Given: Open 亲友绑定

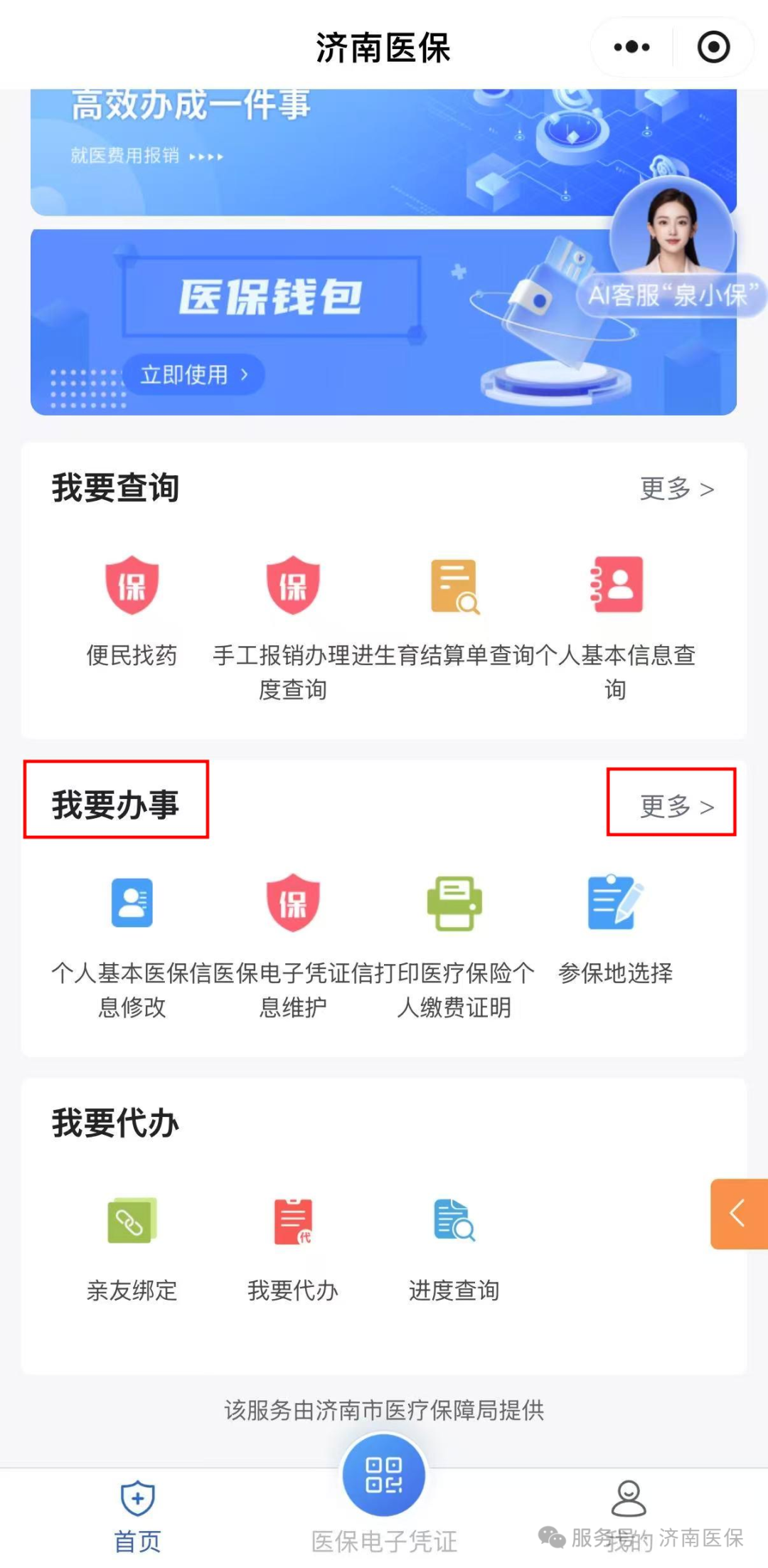Looking at the screenshot, I should pyautogui.click(x=132, y=1221).
